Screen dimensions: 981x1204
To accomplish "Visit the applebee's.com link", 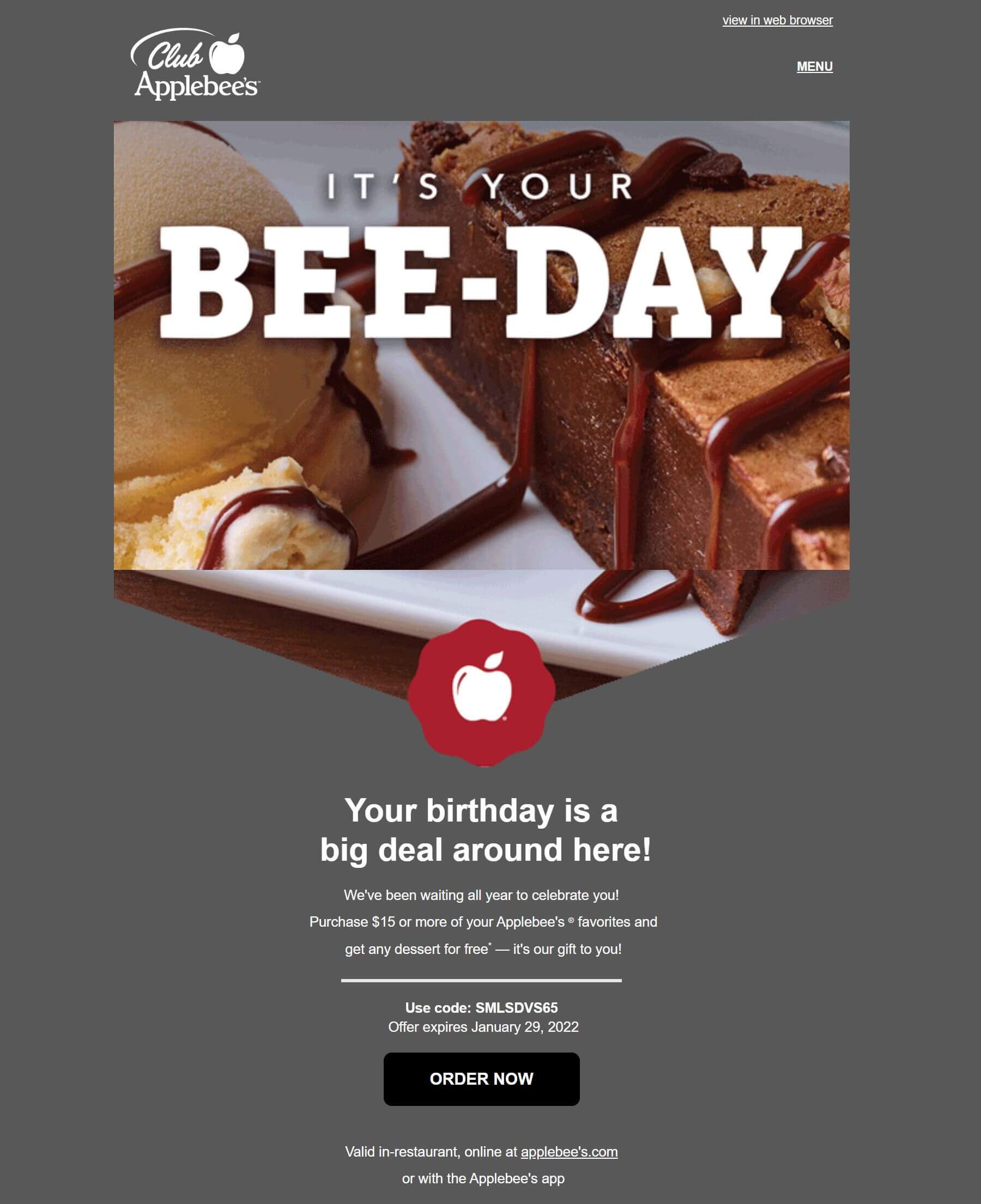I will coord(568,1152).
